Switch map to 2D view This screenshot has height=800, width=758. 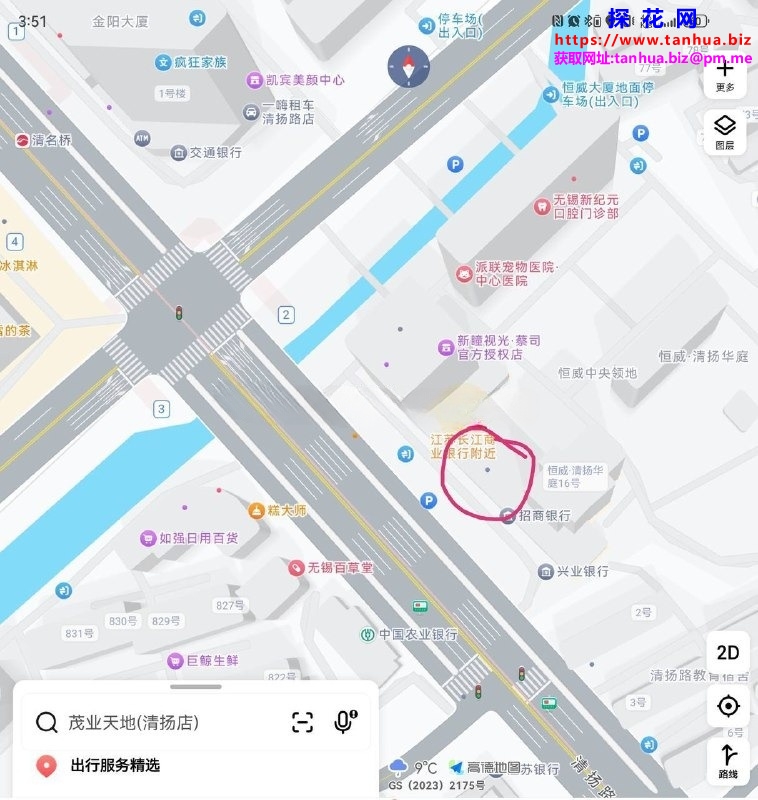click(x=727, y=653)
